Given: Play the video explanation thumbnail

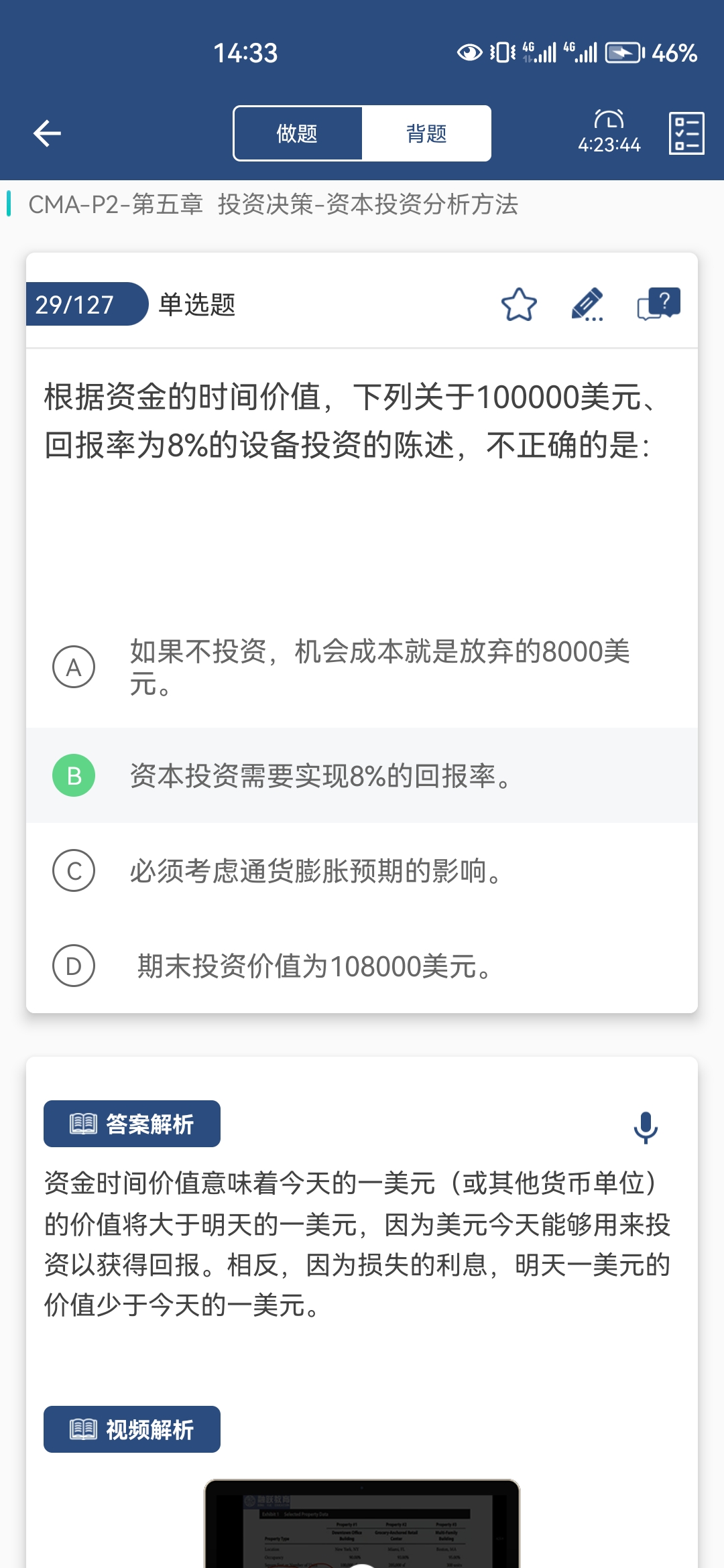Looking at the screenshot, I should click(362, 1524).
